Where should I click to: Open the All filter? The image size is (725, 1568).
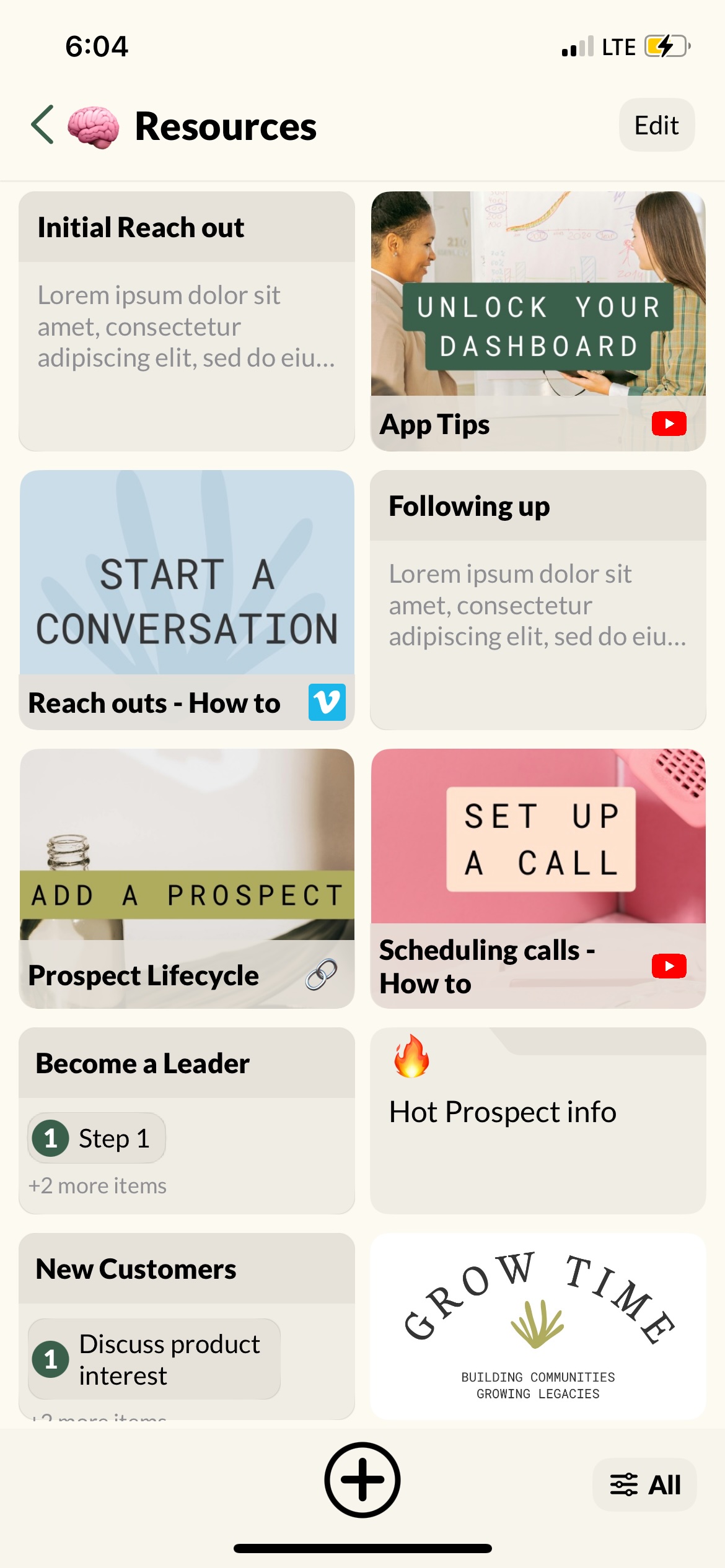[644, 1484]
